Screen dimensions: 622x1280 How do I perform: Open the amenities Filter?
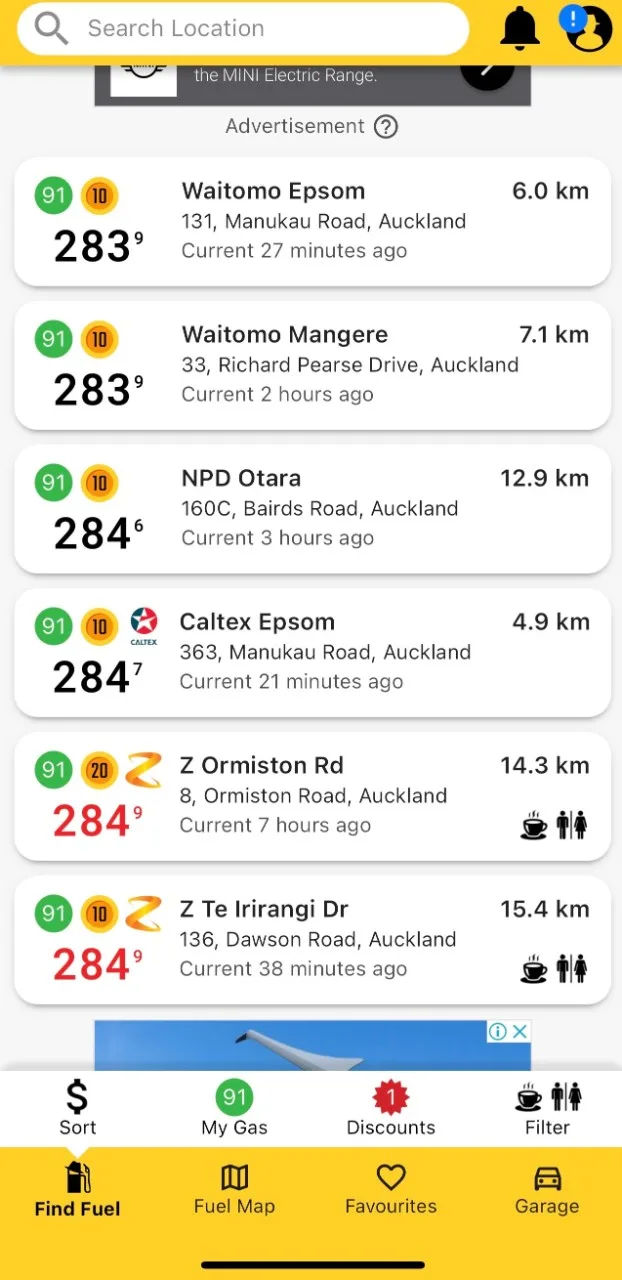pyautogui.click(x=547, y=1109)
